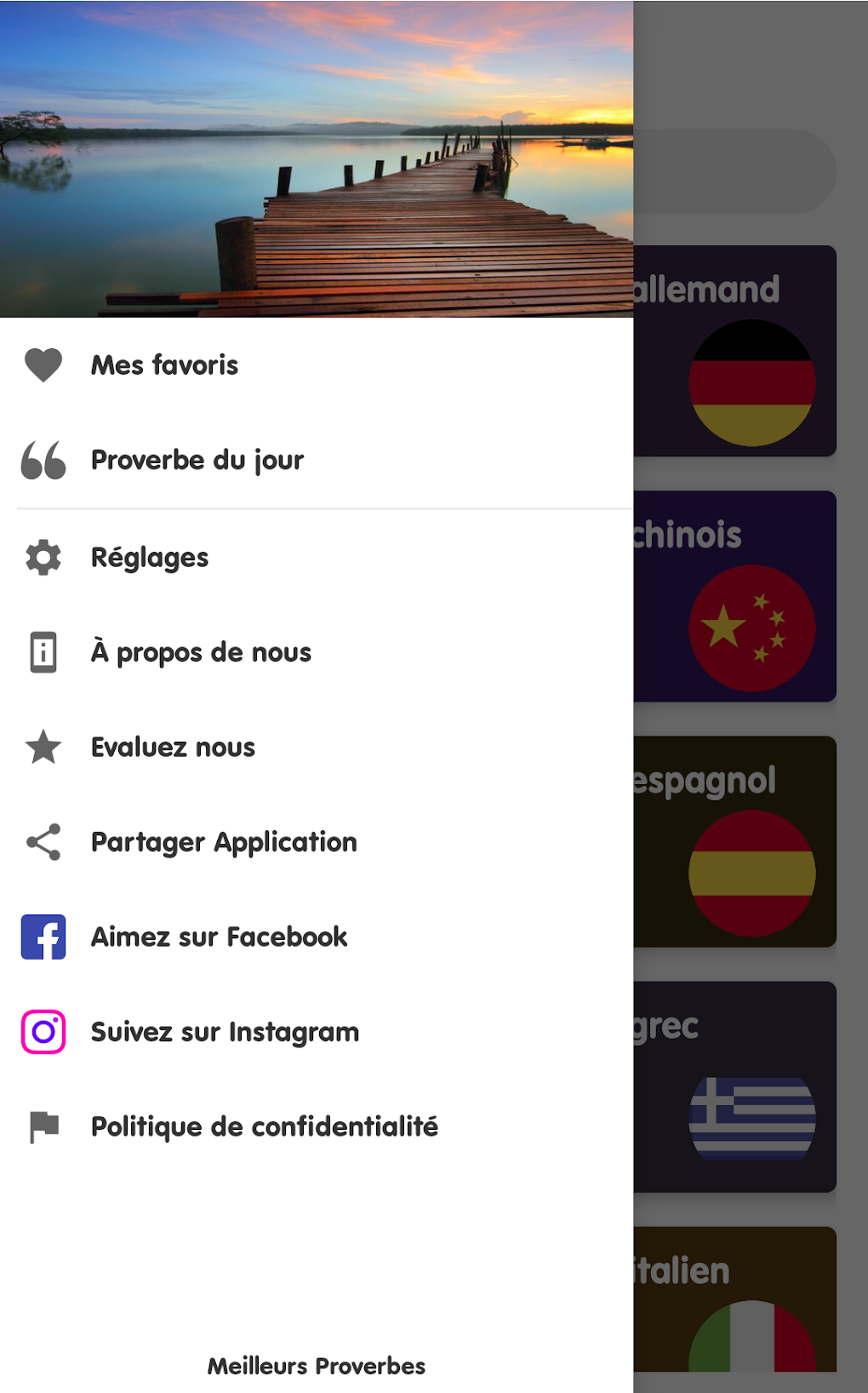Viewport: 868px width, 1393px height.
Task: Open Aimez sur Facebook
Action: tap(219, 937)
